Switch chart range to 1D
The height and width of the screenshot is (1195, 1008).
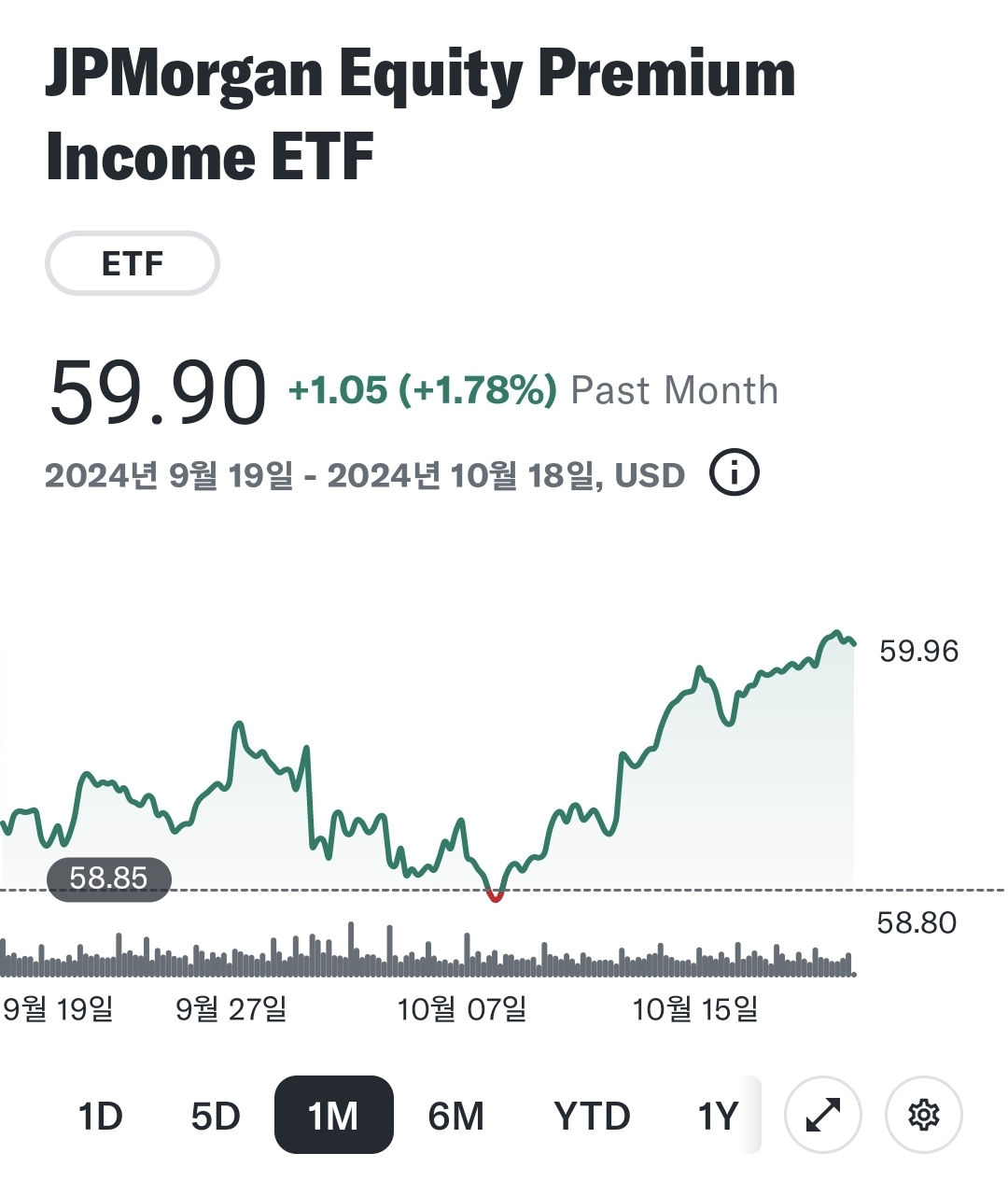100,1116
